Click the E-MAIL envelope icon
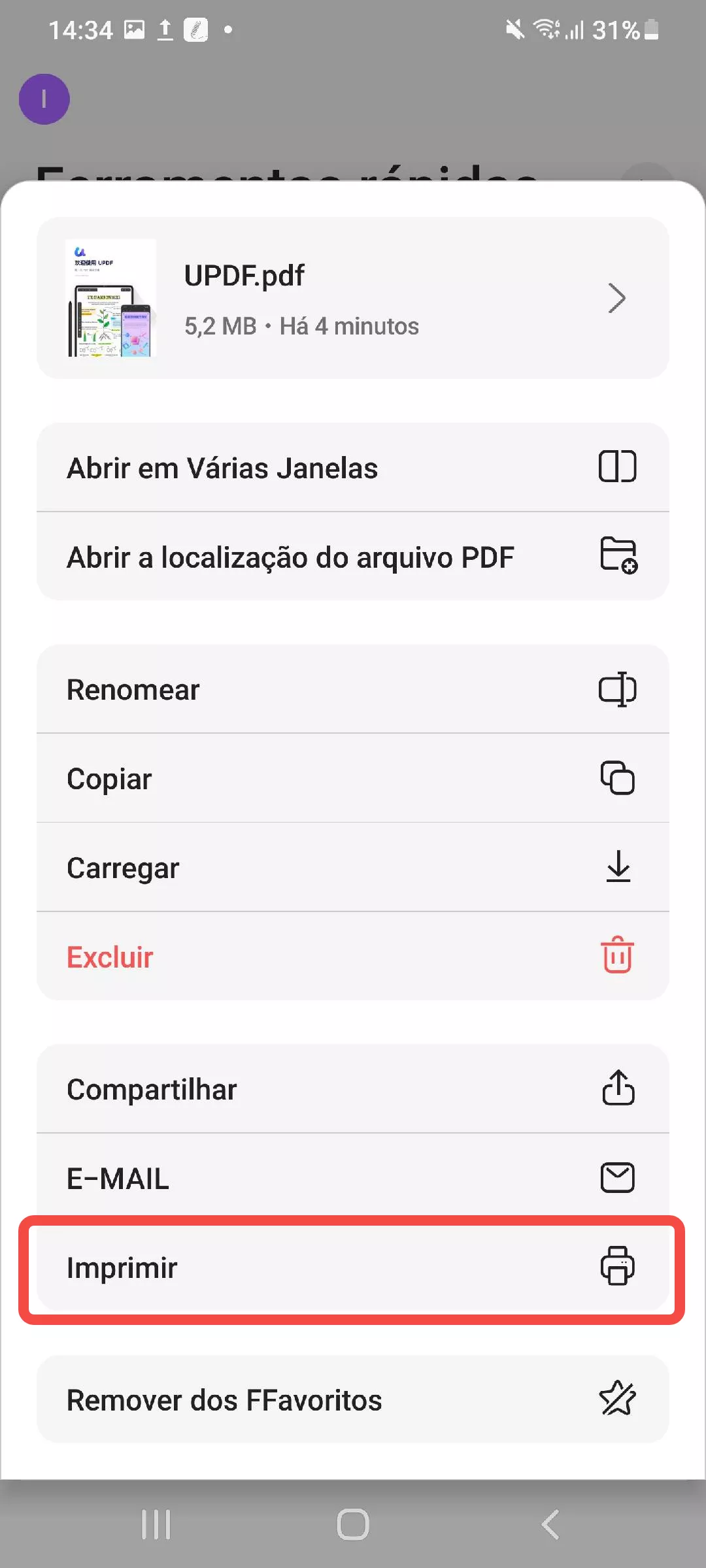706x1568 pixels. click(618, 1177)
